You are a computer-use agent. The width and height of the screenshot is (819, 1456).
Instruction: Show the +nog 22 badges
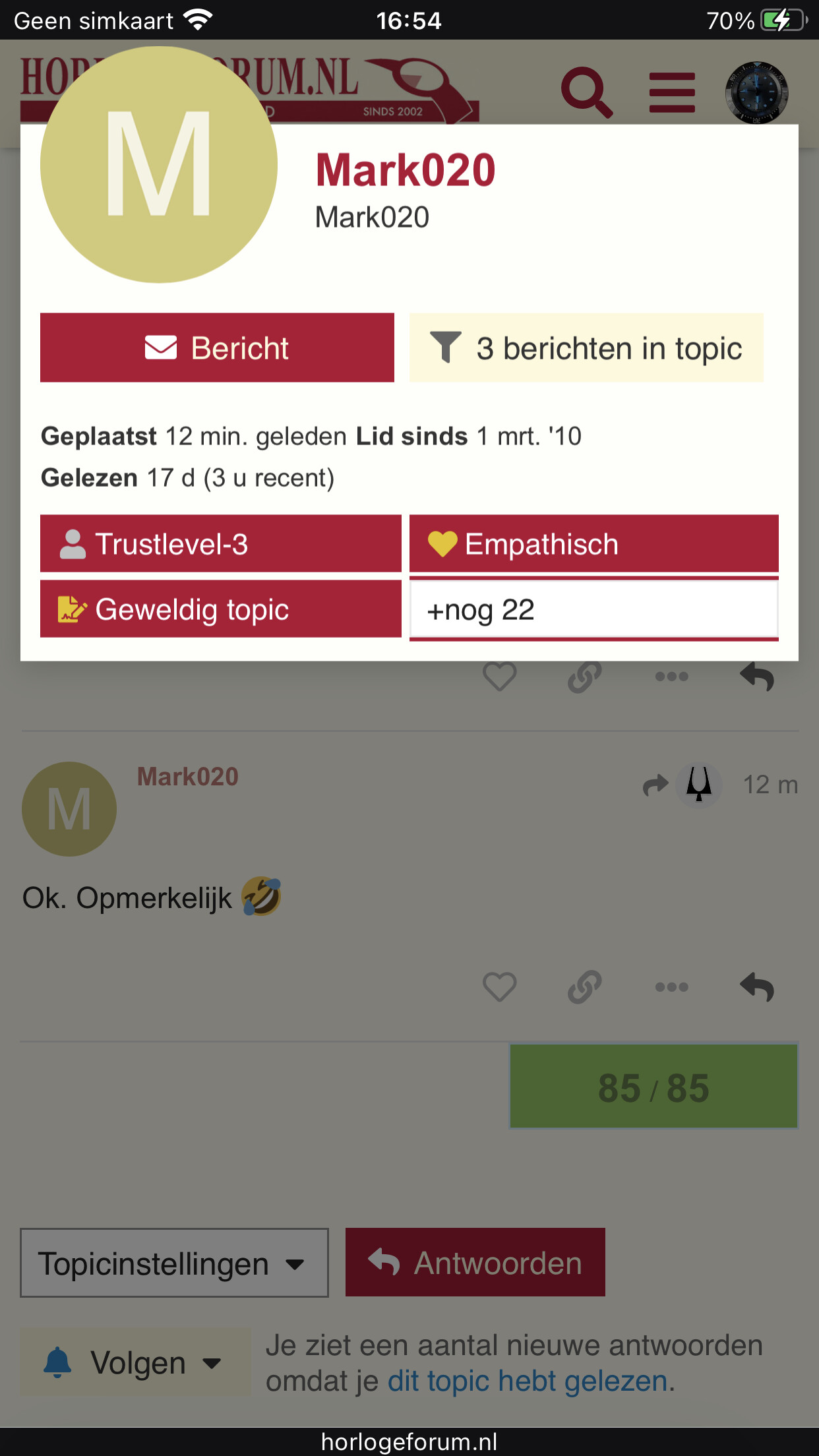tap(593, 609)
